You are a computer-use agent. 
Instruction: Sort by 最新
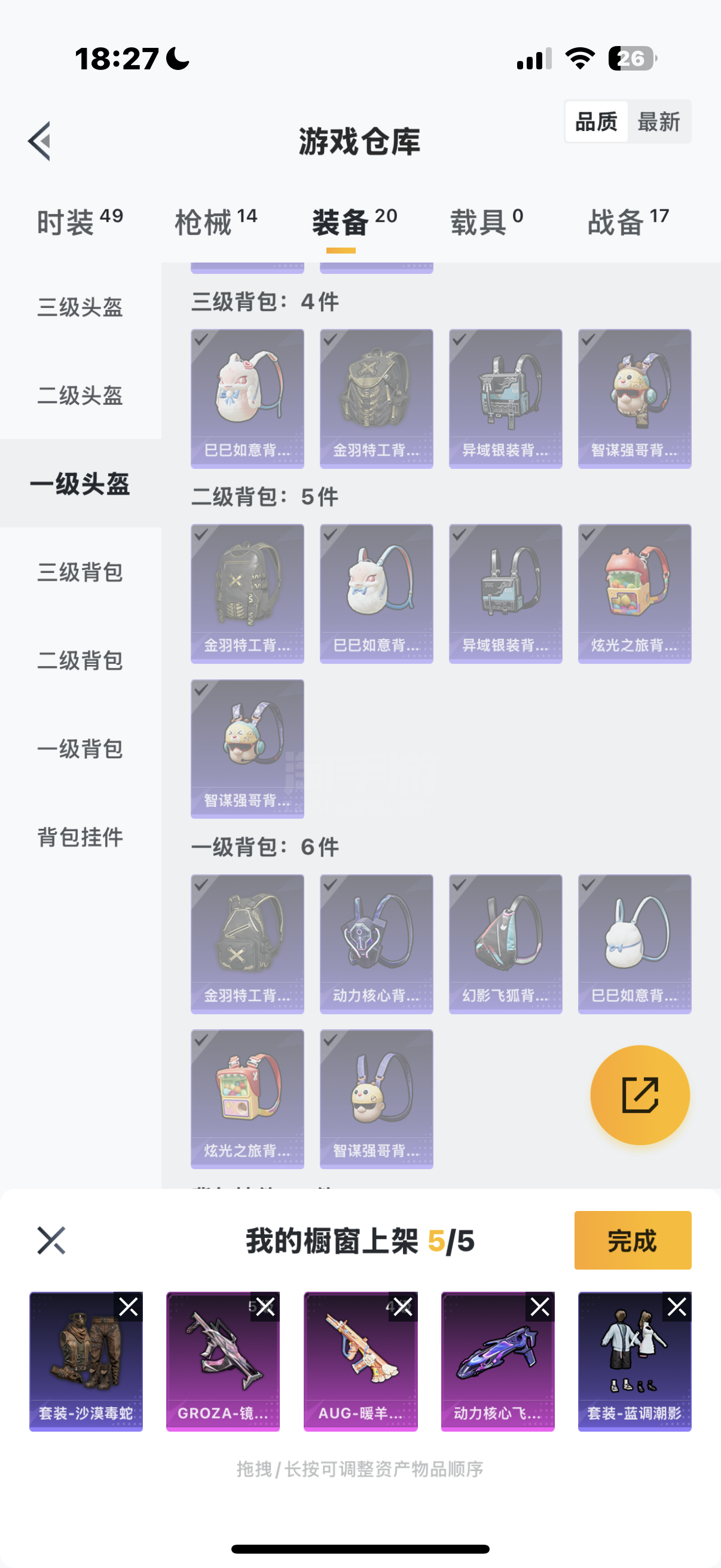658,123
